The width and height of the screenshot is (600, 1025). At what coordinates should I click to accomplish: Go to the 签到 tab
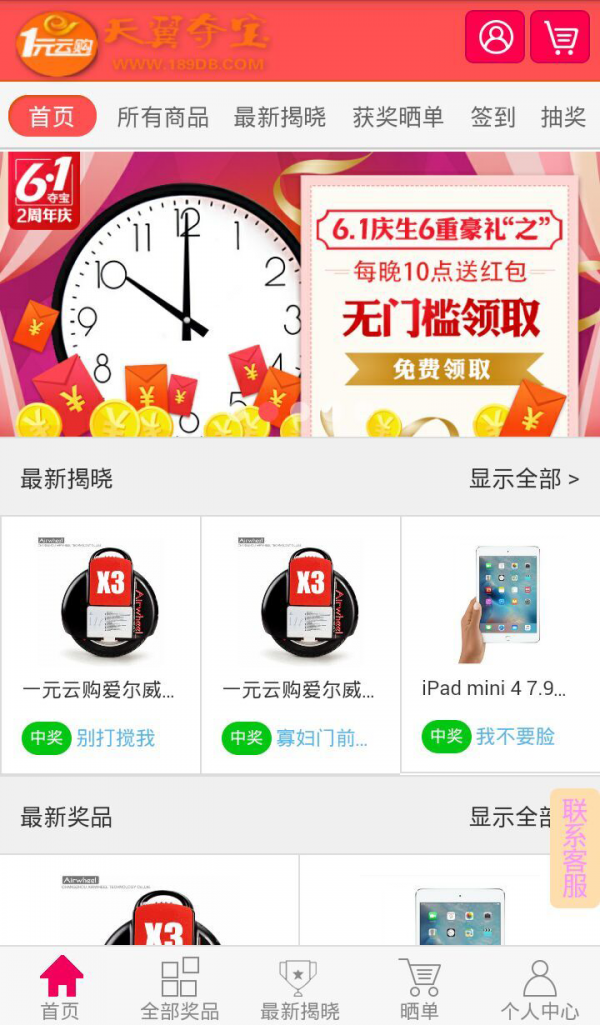[493, 117]
